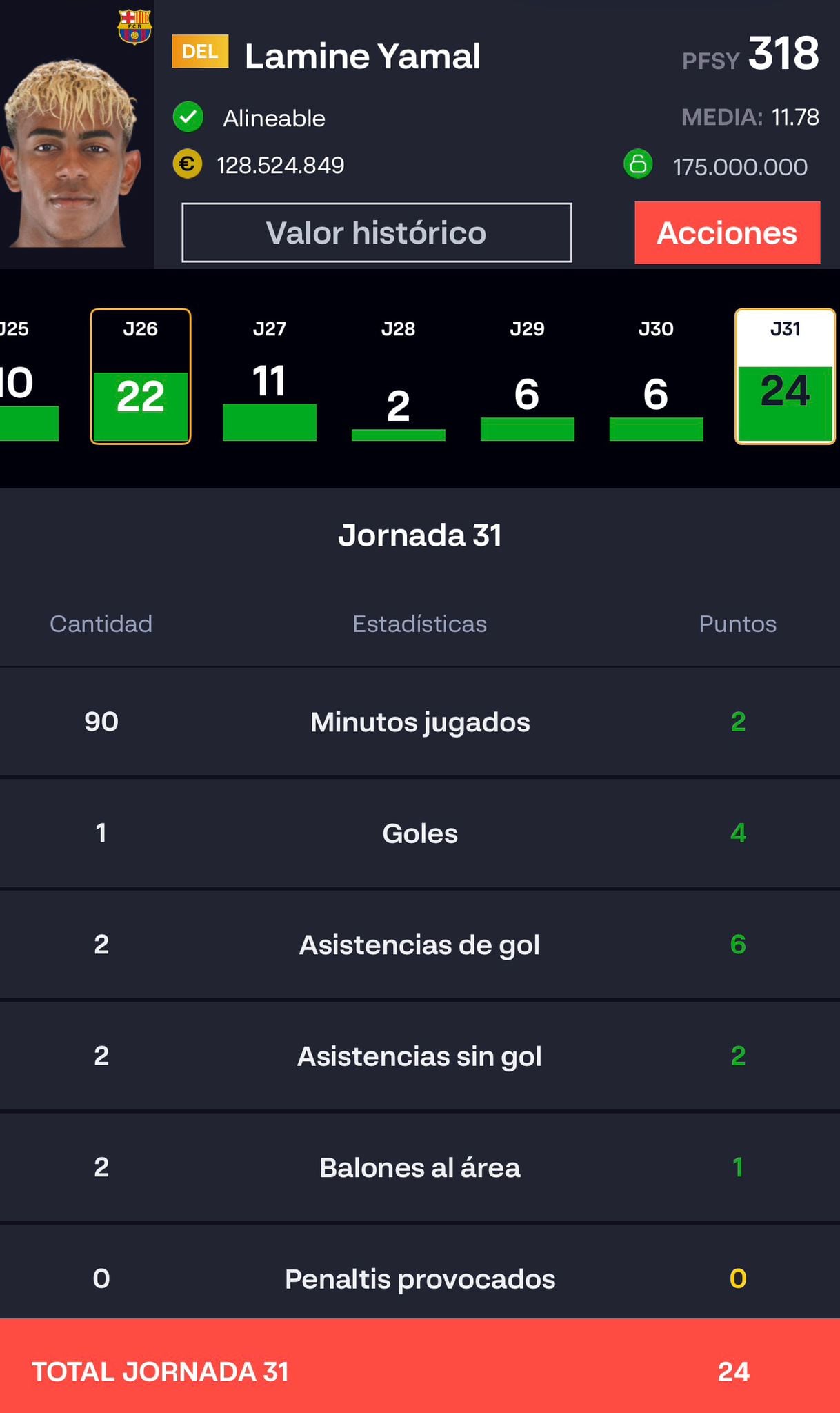Select matchday J31 with 24 points
Screen dimensions: 840x1413
click(x=785, y=377)
